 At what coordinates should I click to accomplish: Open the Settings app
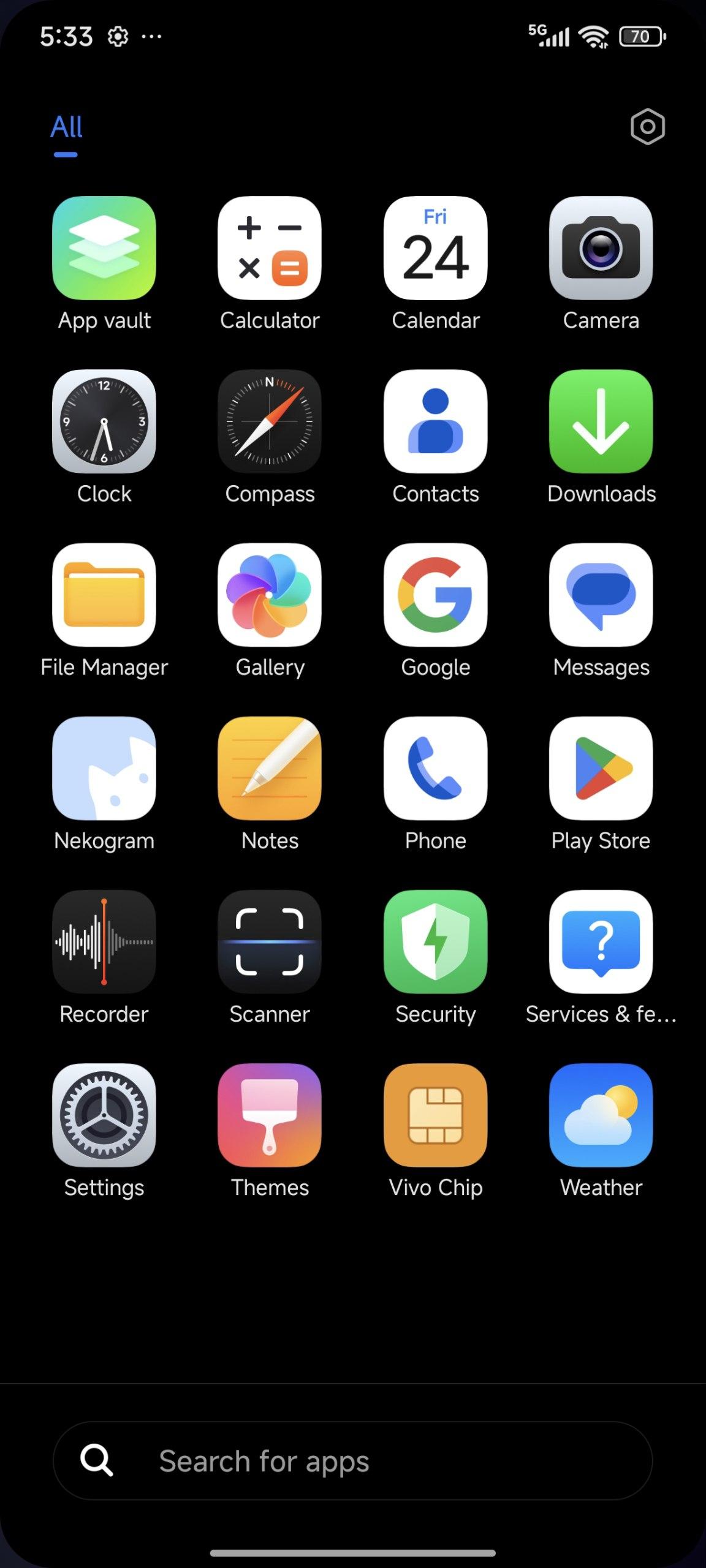click(104, 1115)
